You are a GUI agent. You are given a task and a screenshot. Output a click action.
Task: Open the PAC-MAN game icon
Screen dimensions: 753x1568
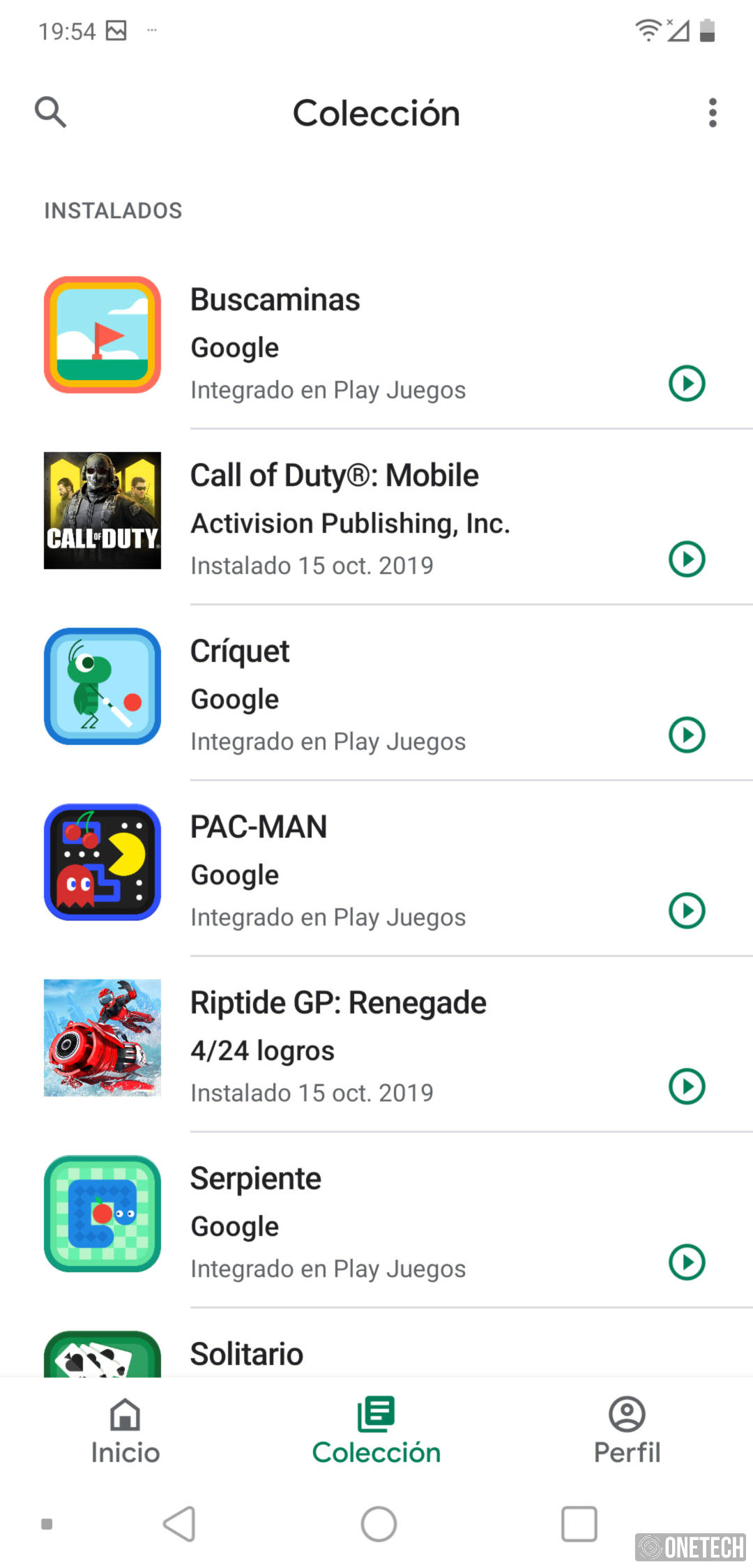102,863
